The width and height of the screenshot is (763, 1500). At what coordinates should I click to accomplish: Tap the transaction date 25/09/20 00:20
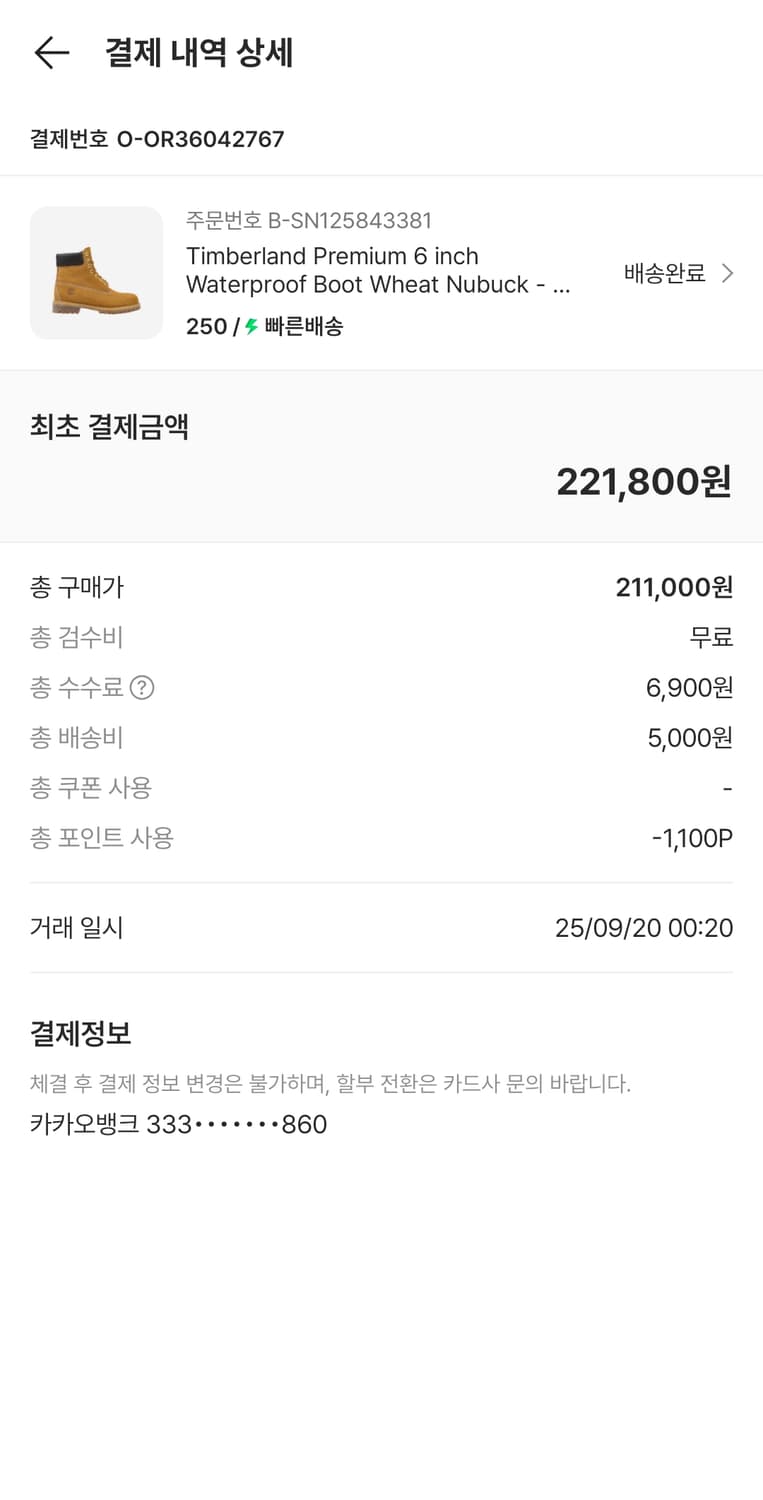tap(644, 928)
